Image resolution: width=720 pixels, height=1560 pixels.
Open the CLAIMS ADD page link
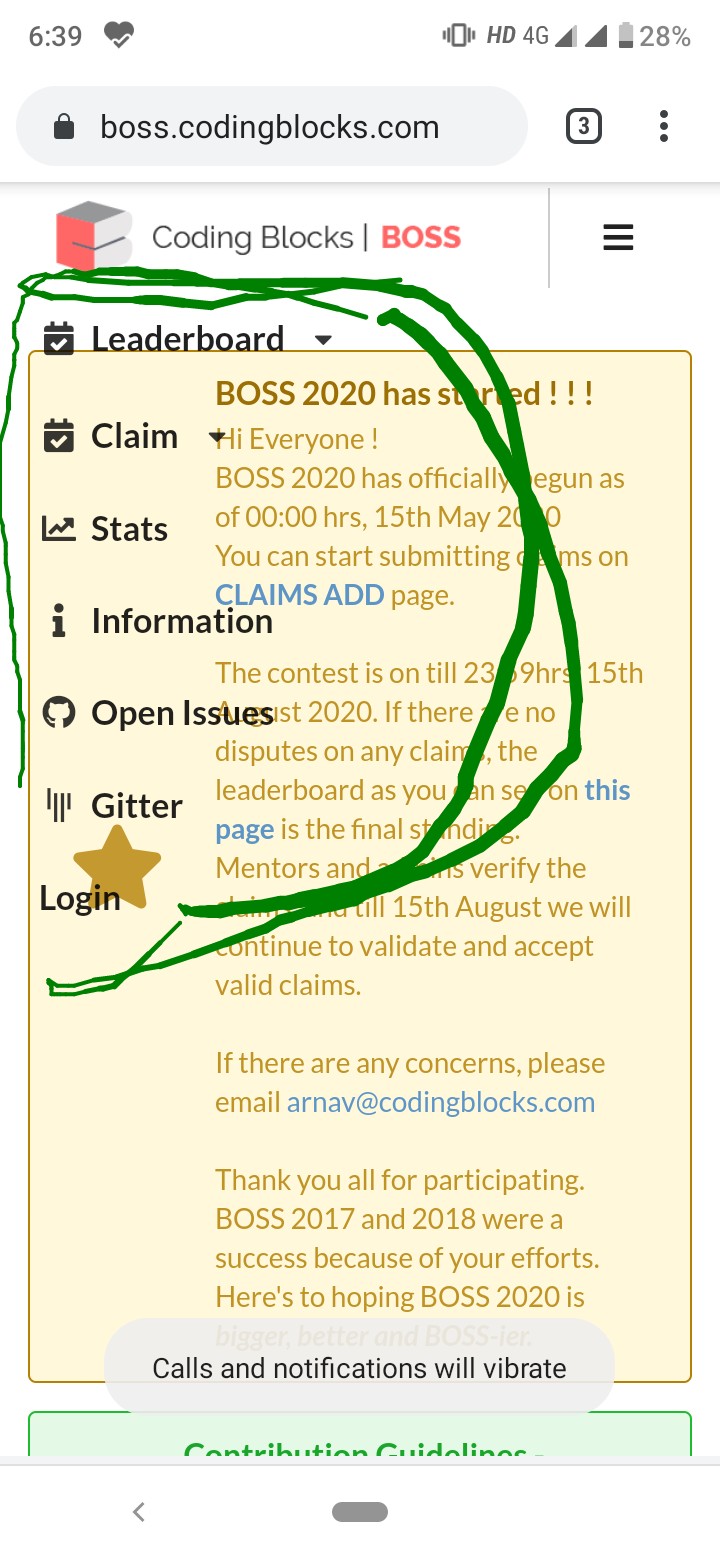(x=299, y=595)
